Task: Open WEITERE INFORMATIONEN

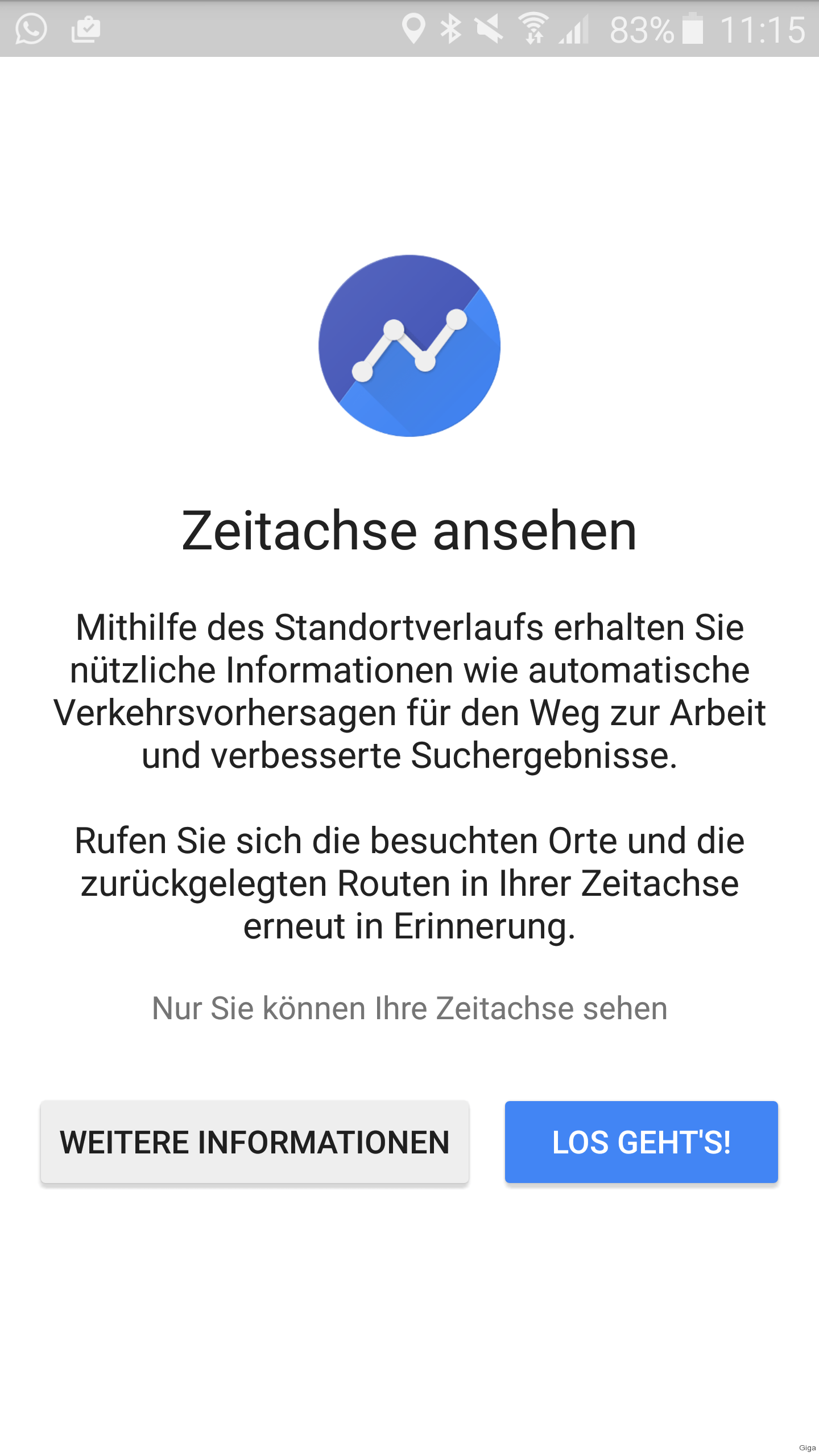Action: point(255,1142)
